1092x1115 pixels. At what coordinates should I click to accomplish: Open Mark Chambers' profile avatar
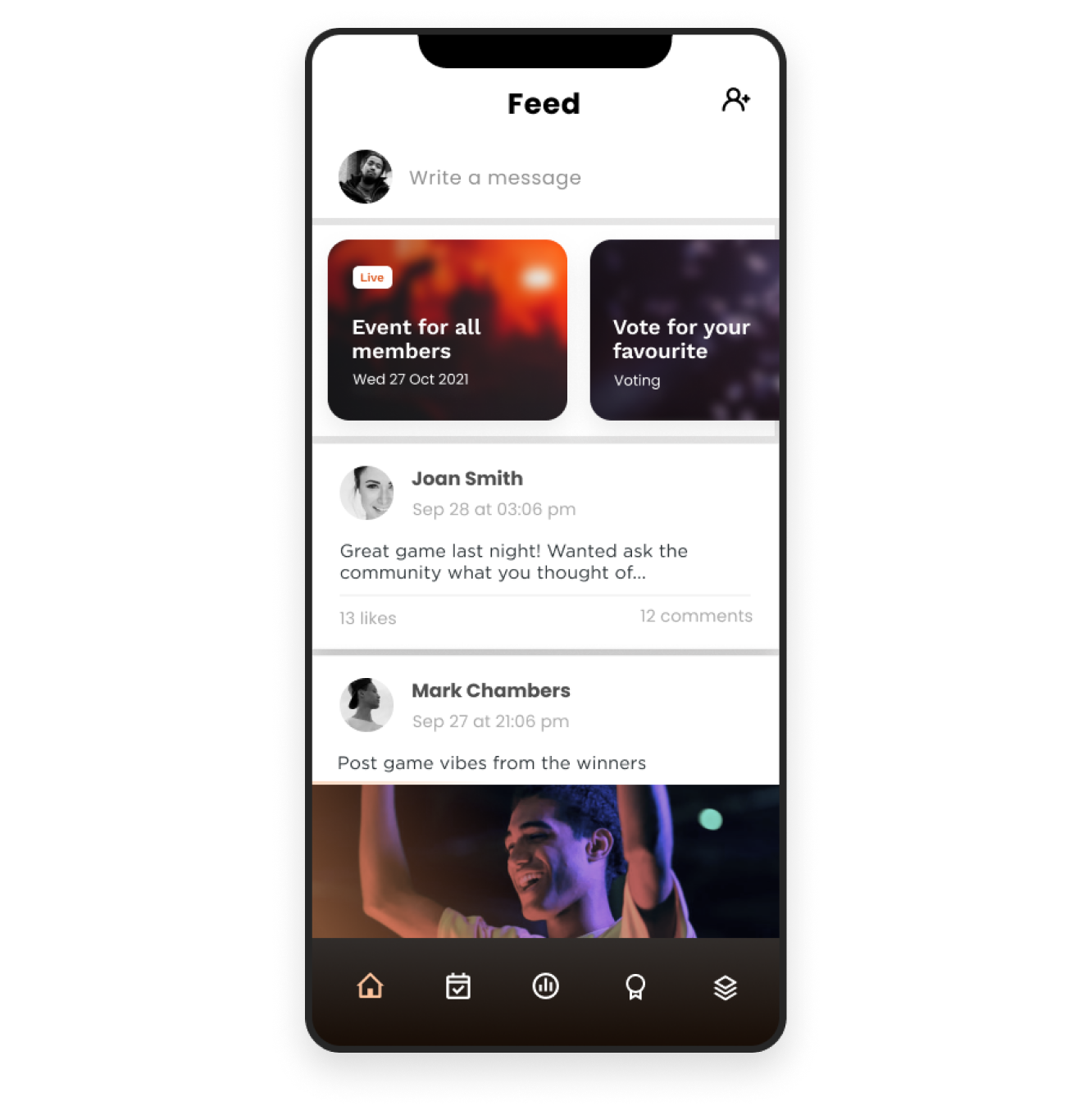[x=366, y=704]
